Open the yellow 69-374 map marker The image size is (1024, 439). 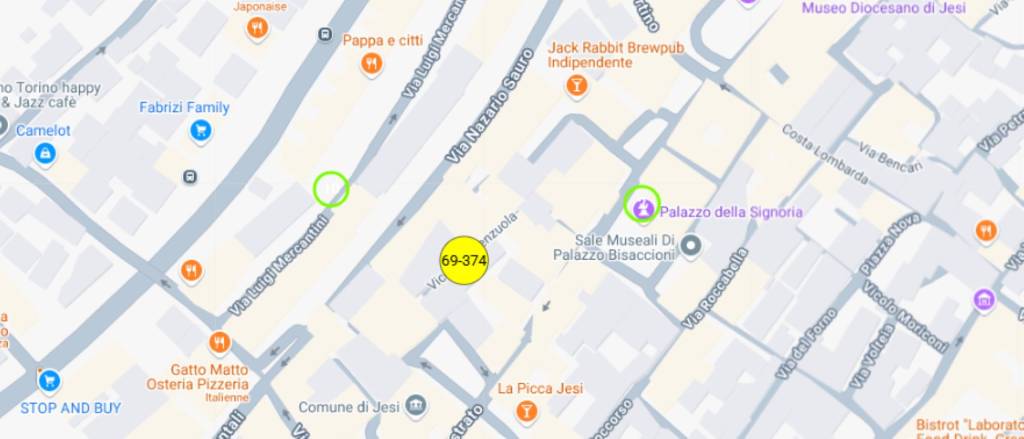point(463,260)
